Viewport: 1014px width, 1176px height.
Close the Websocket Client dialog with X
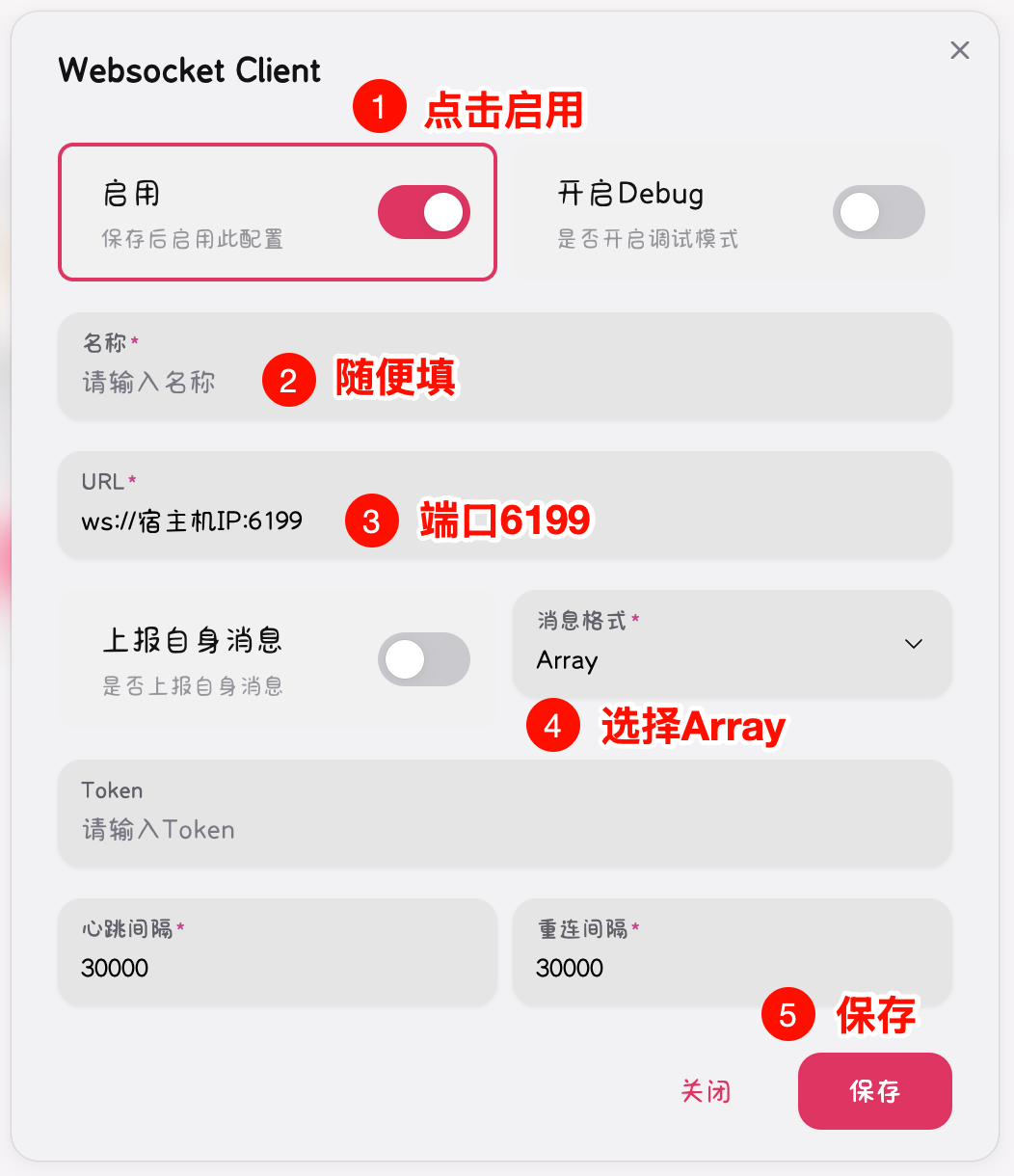point(959,50)
